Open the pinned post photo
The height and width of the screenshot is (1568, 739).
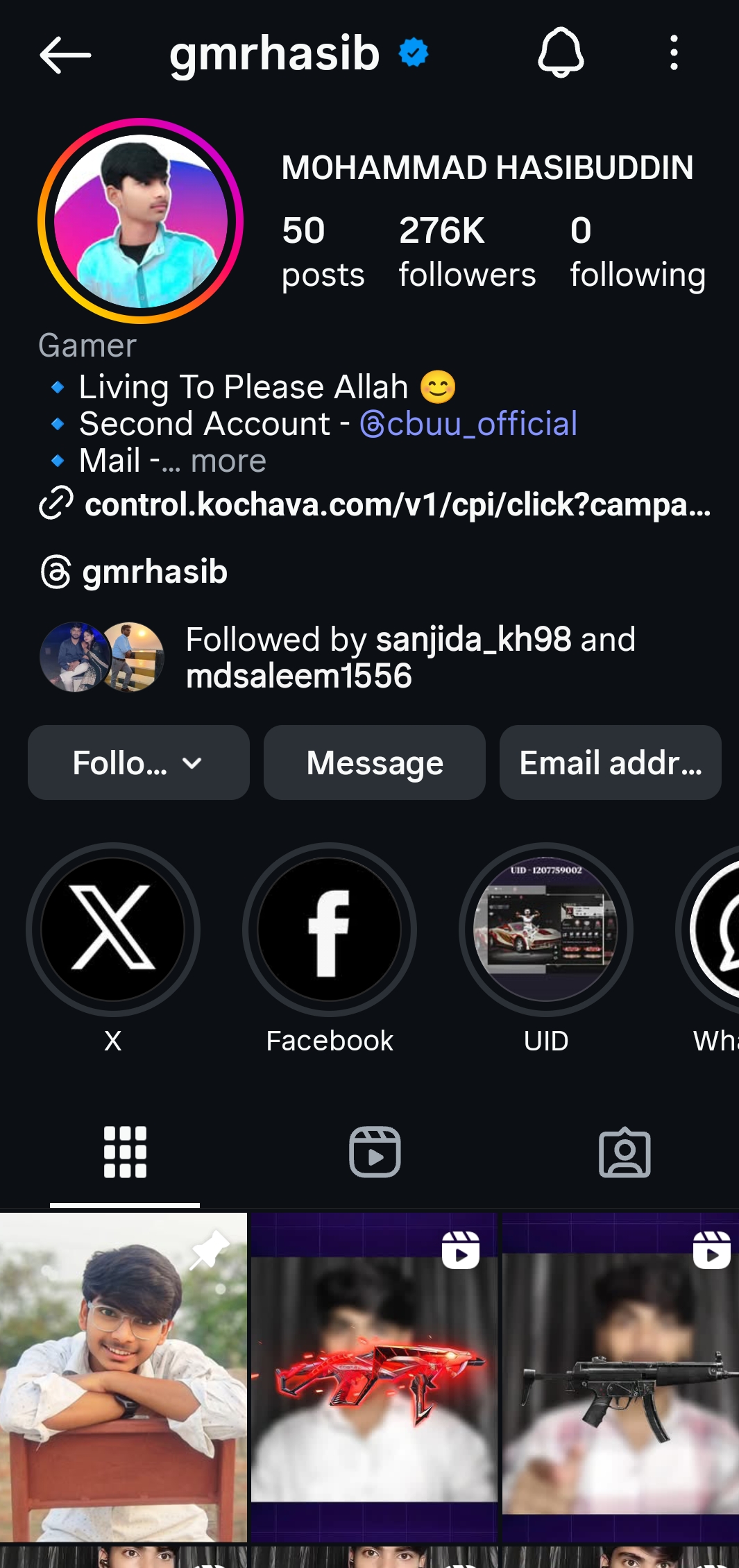(124, 1377)
